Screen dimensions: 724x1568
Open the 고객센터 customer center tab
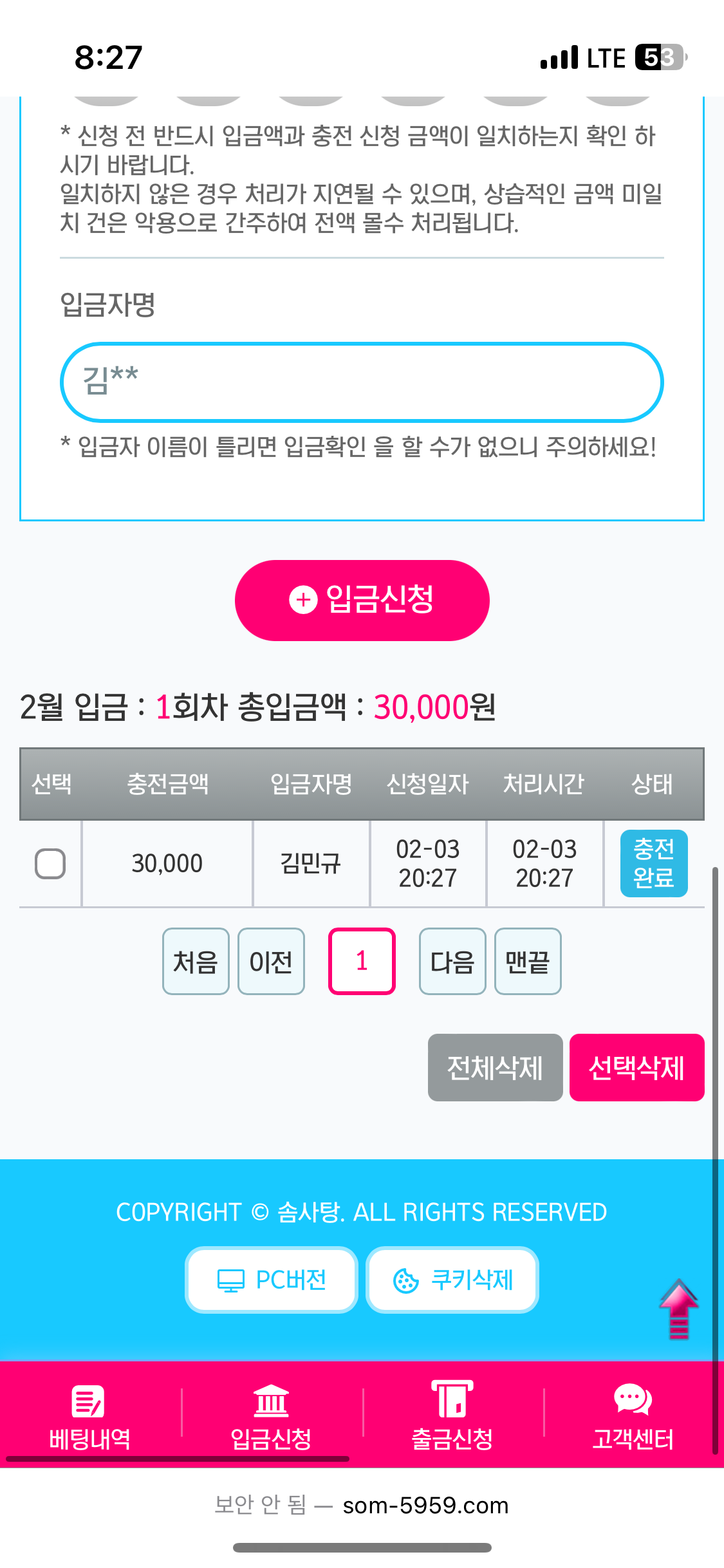pos(633,1415)
